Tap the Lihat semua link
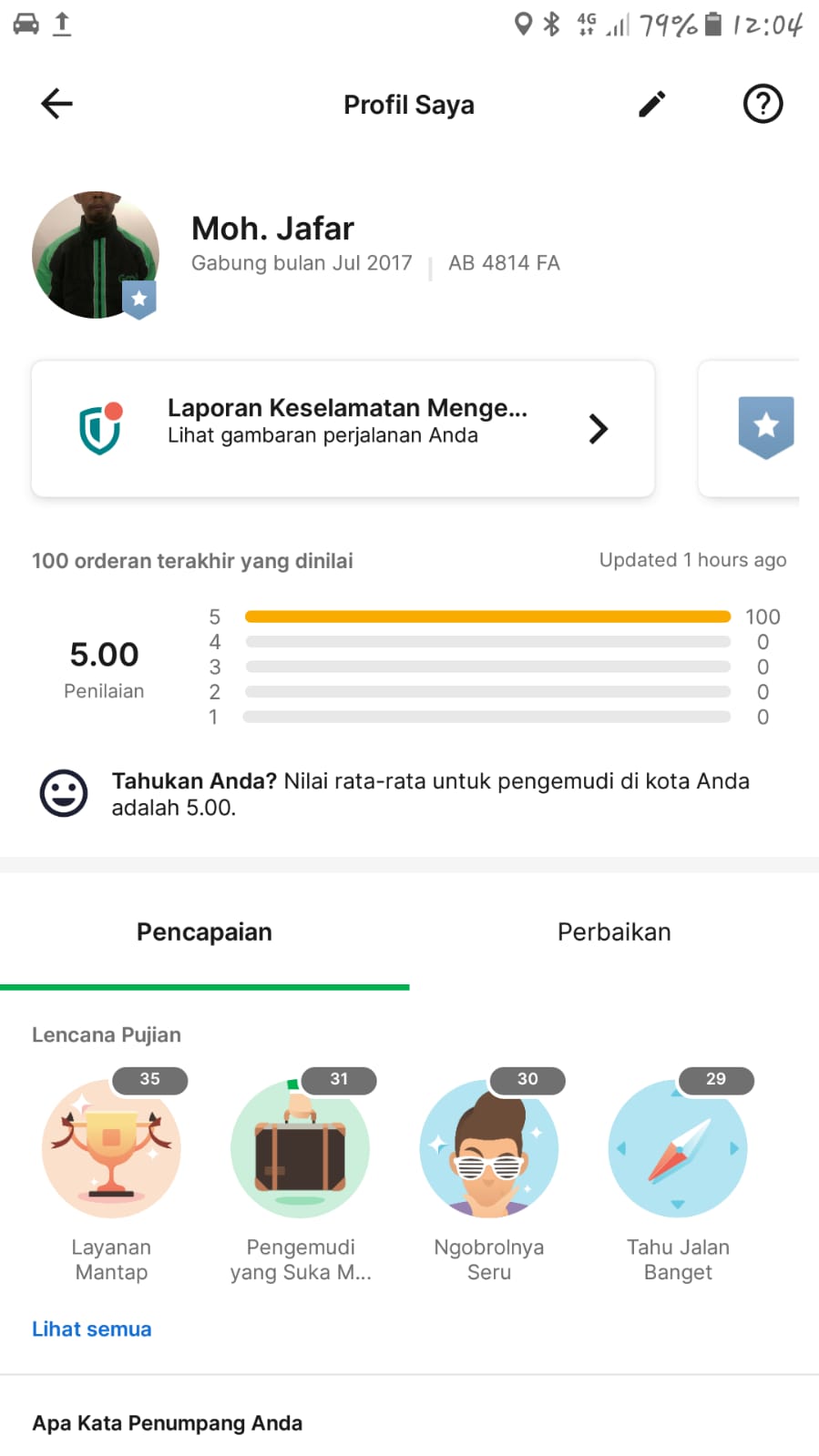The image size is (819, 1456). pos(92,1329)
